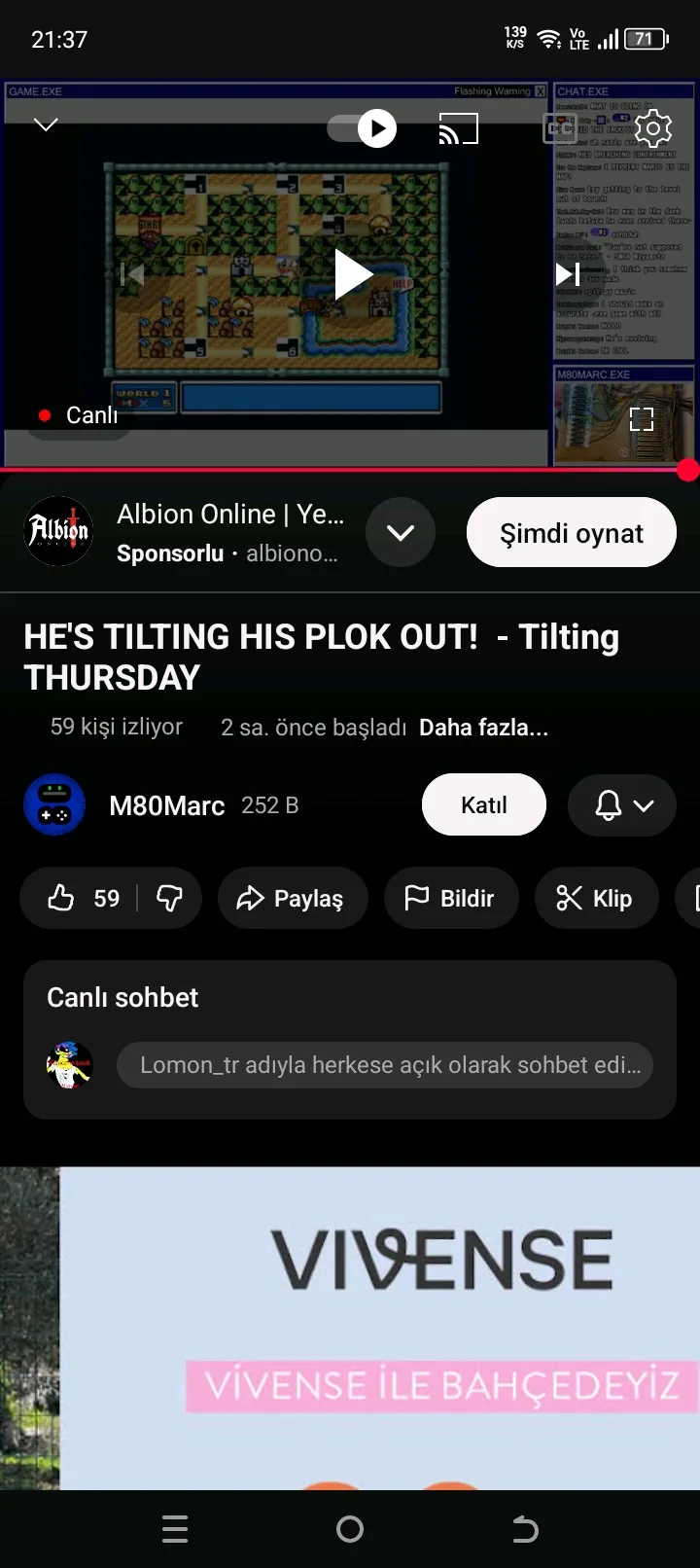Screen dimensions: 700x1568
Task: Enter fullscreen mode
Action: (x=642, y=419)
